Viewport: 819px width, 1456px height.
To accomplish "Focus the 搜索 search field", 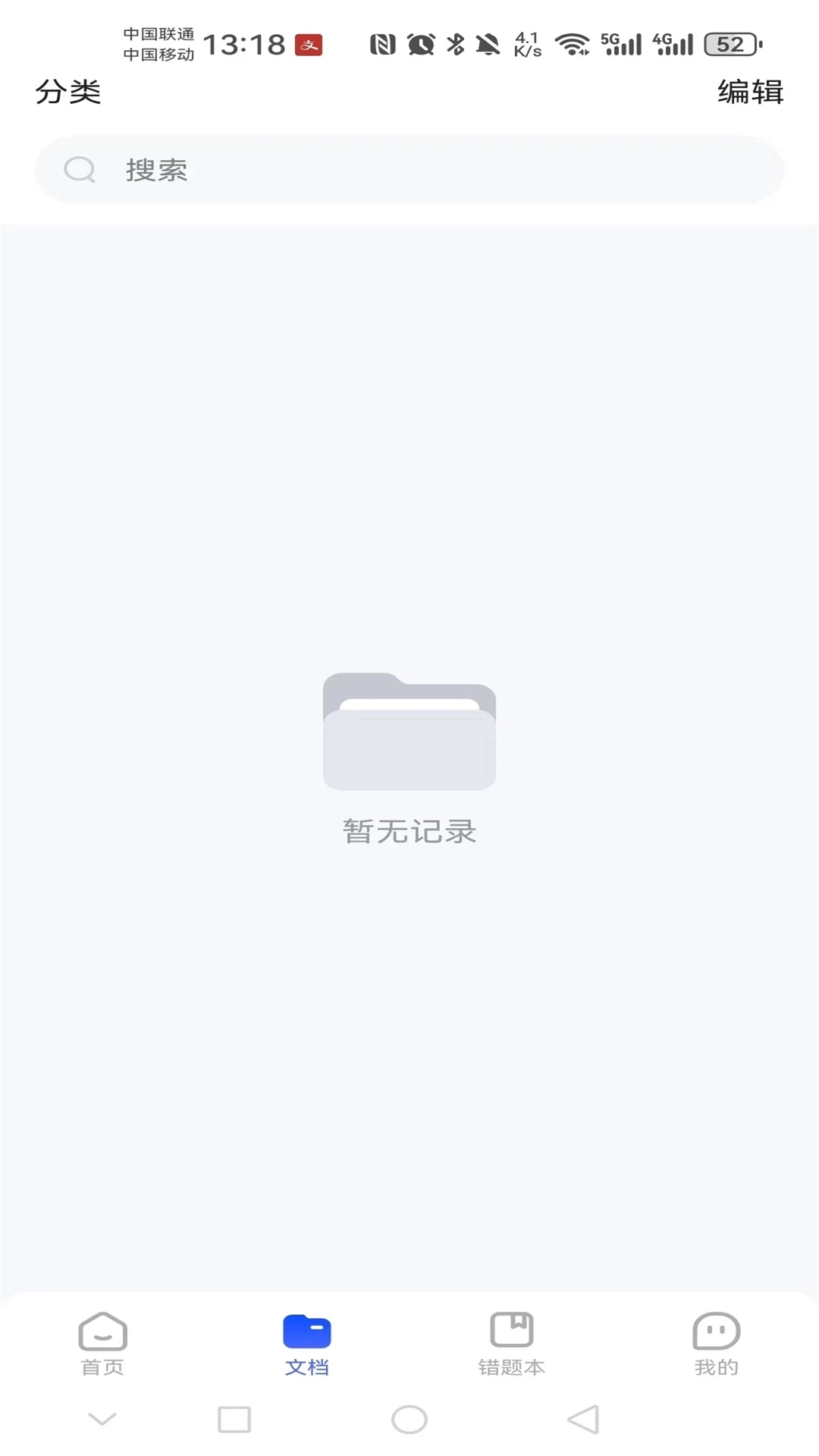I will pos(409,170).
